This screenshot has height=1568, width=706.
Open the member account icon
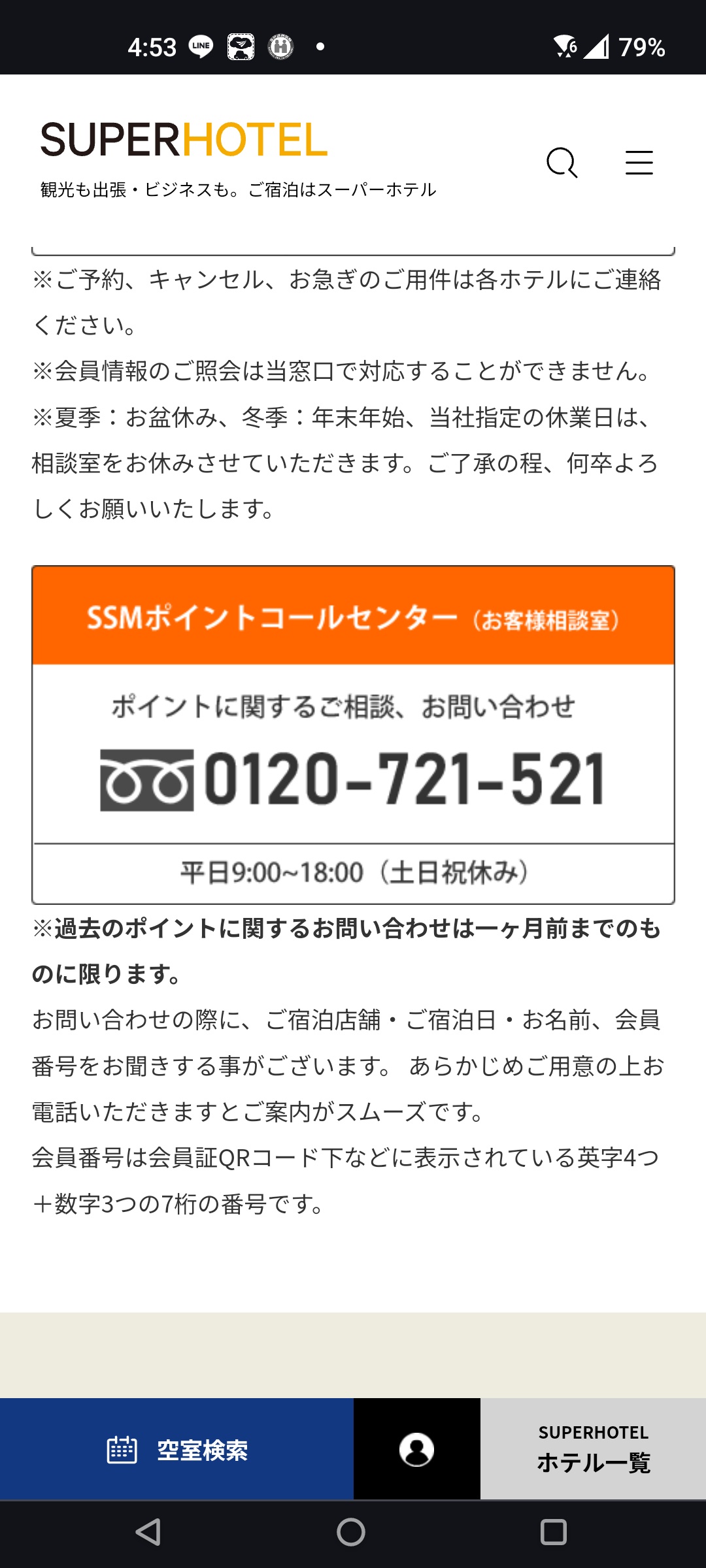tap(417, 1449)
